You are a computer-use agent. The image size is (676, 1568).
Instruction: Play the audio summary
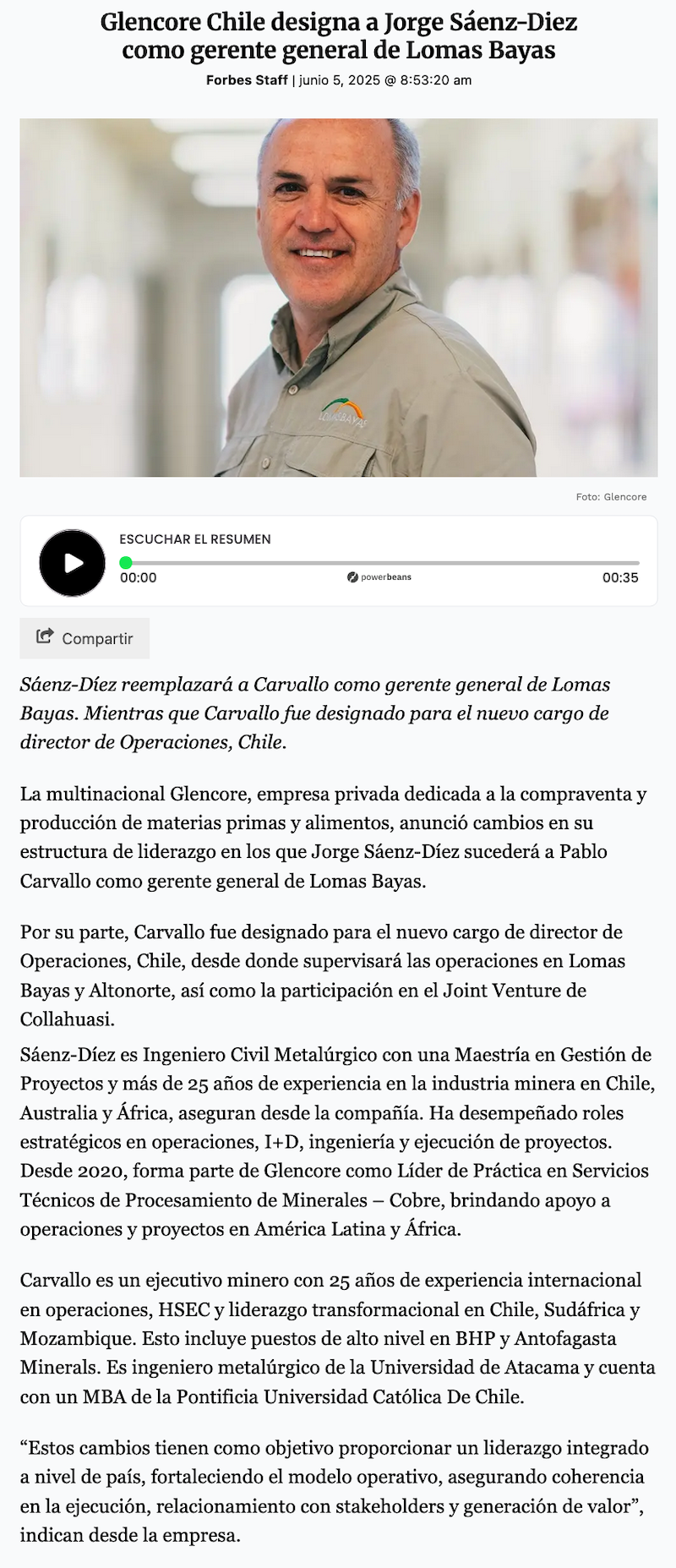[x=73, y=563]
